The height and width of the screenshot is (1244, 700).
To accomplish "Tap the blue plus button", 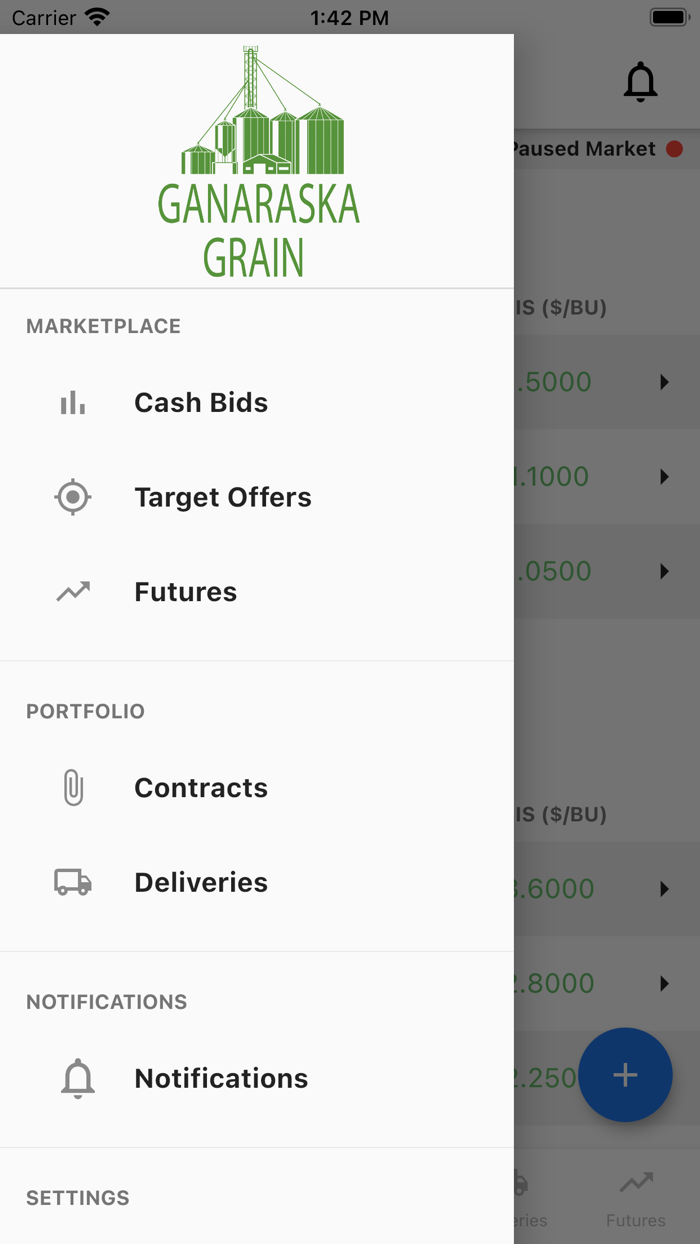I will point(625,1075).
